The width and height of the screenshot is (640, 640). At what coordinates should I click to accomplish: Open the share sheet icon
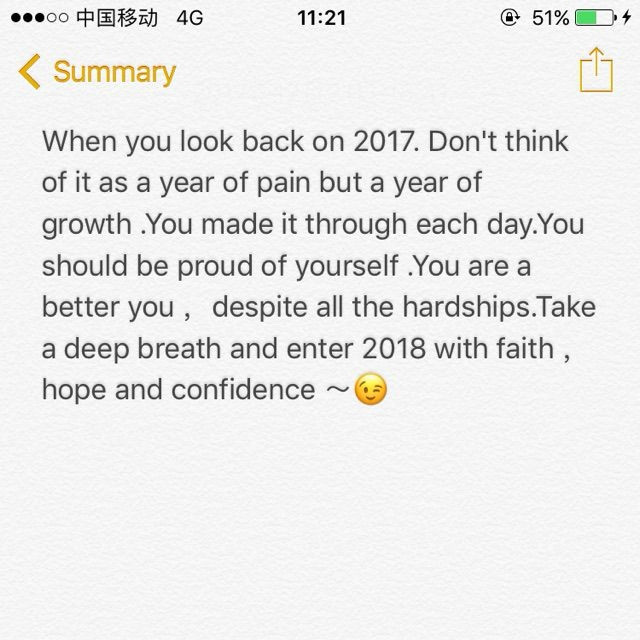click(x=595, y=70)
